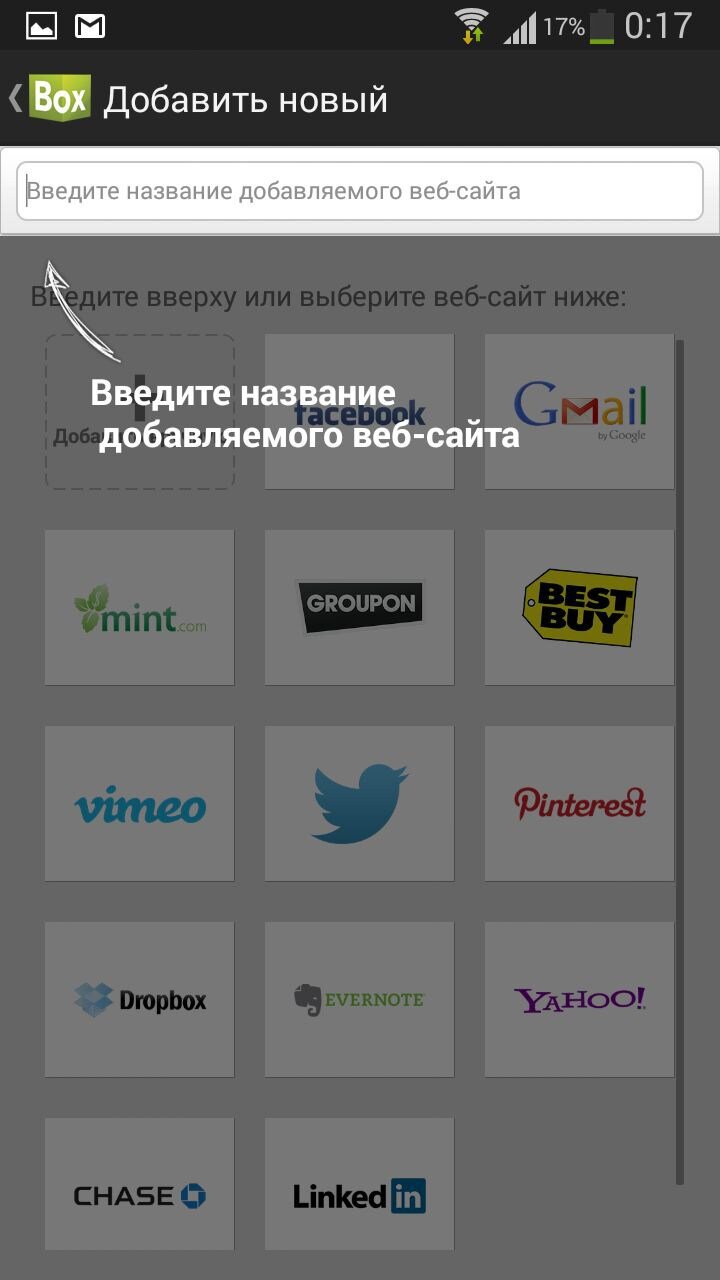720x1280 pixels.
Task: Add the Twitter bird tile
Action: [360, 804]
